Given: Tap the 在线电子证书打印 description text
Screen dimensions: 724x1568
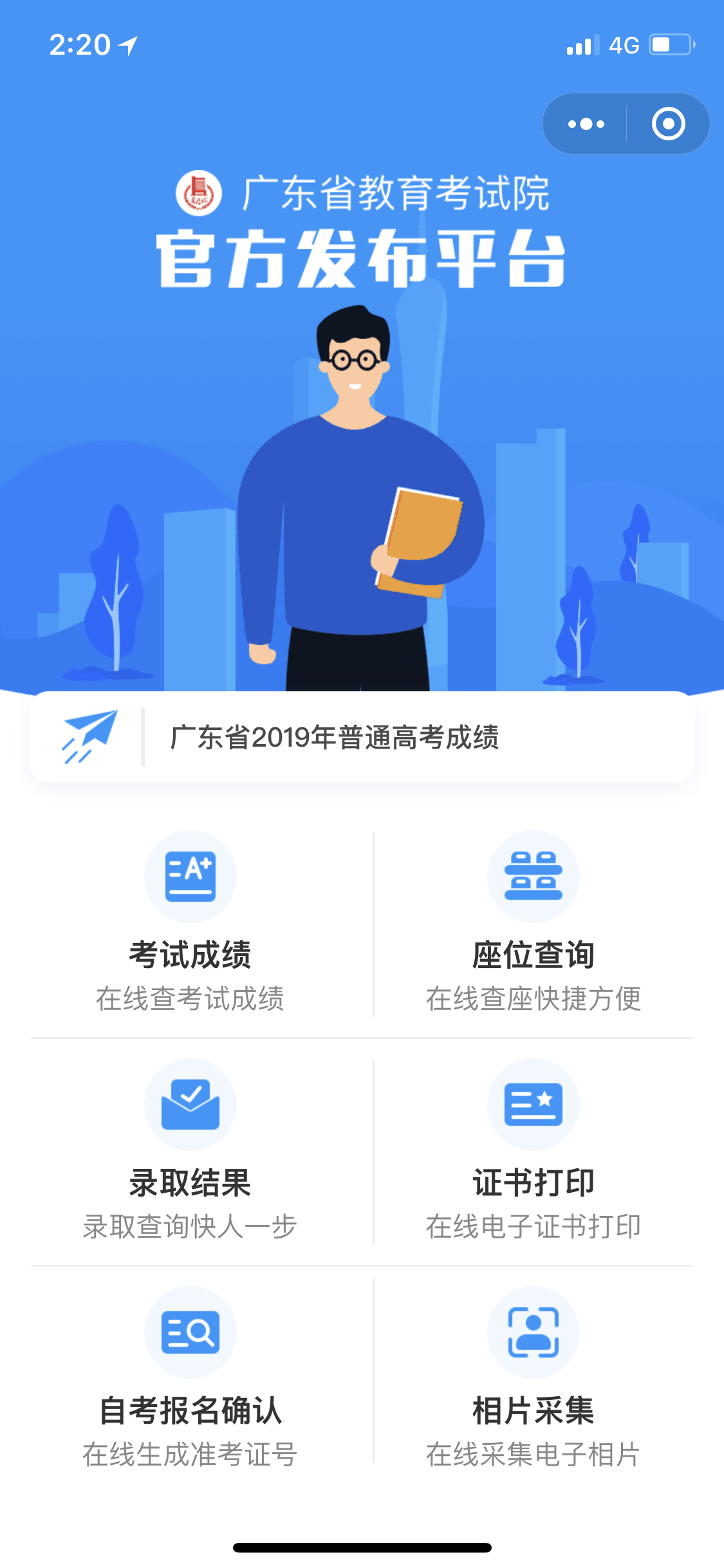Looking at the screenshot, I should (533, 1227).
